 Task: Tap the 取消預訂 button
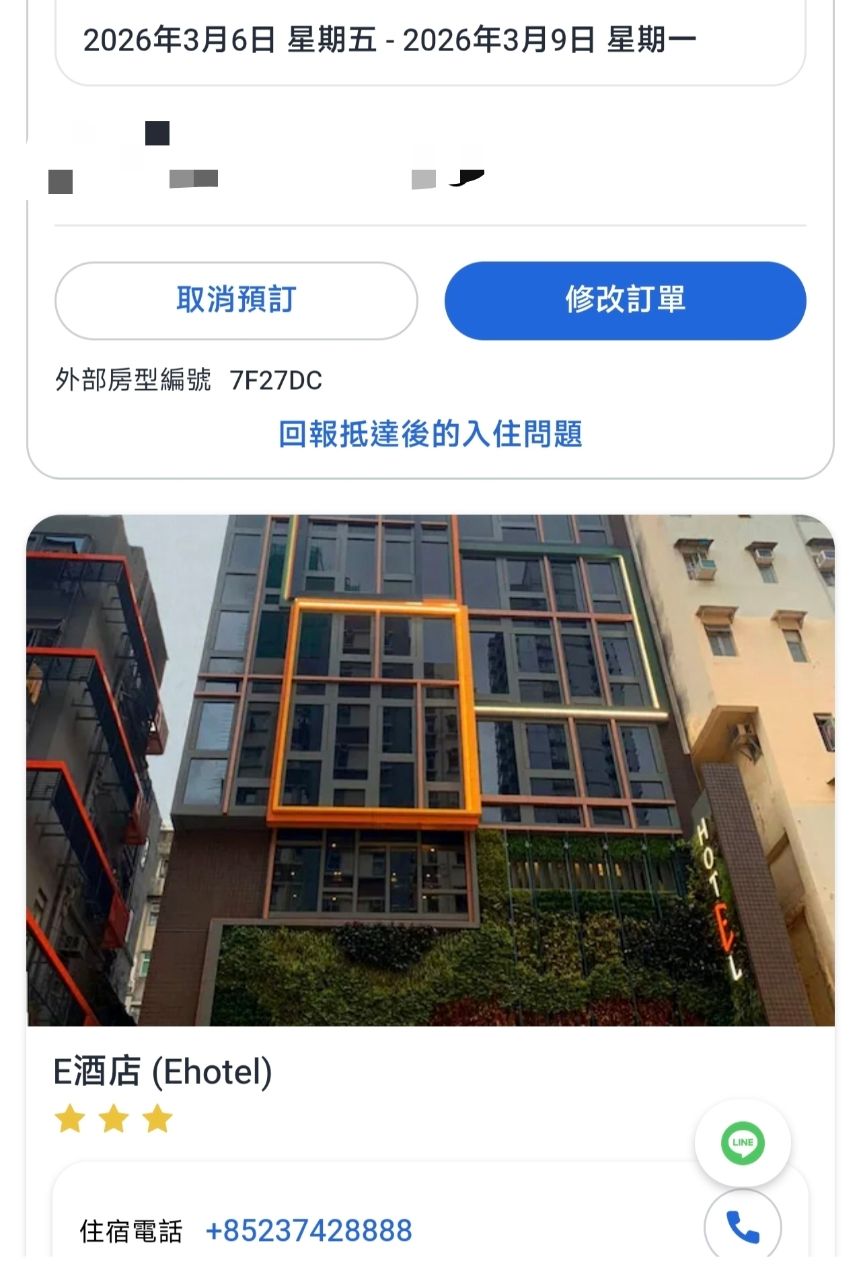[x=236, y=301]
